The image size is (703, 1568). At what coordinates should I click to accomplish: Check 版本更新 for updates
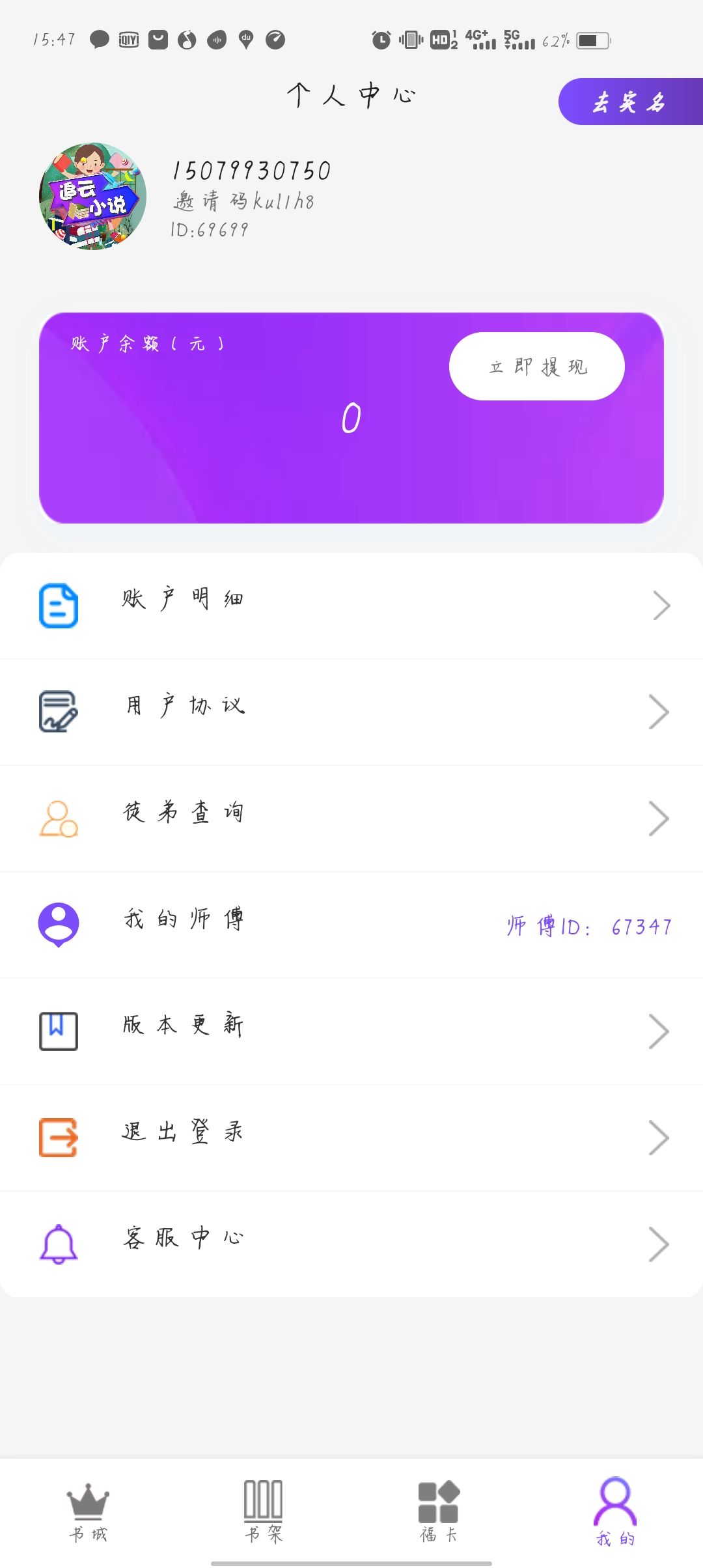tap(351, 1031)
